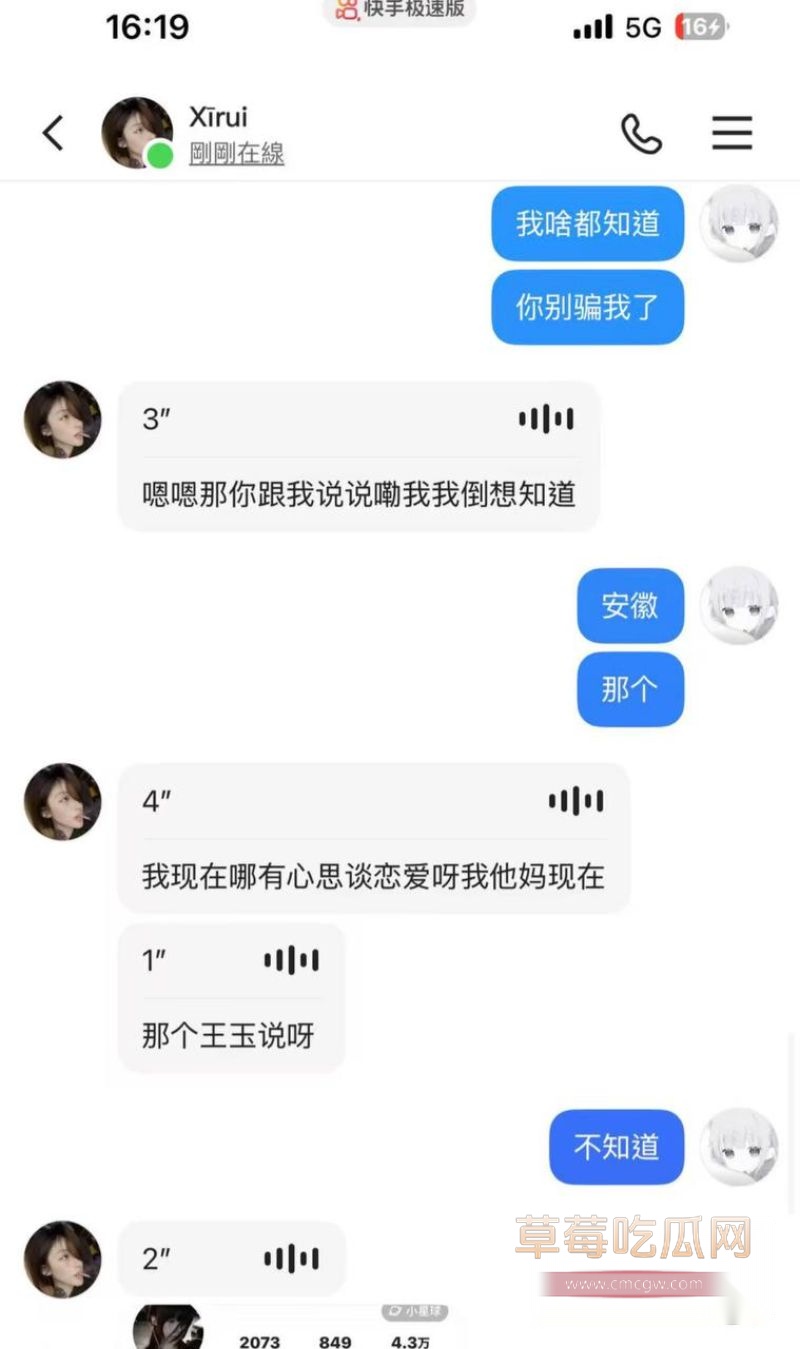Viewport: 800px width, 1349px height.
Task: Select the chat header bar
Action: pyautogui.click(x=400, y=131)
